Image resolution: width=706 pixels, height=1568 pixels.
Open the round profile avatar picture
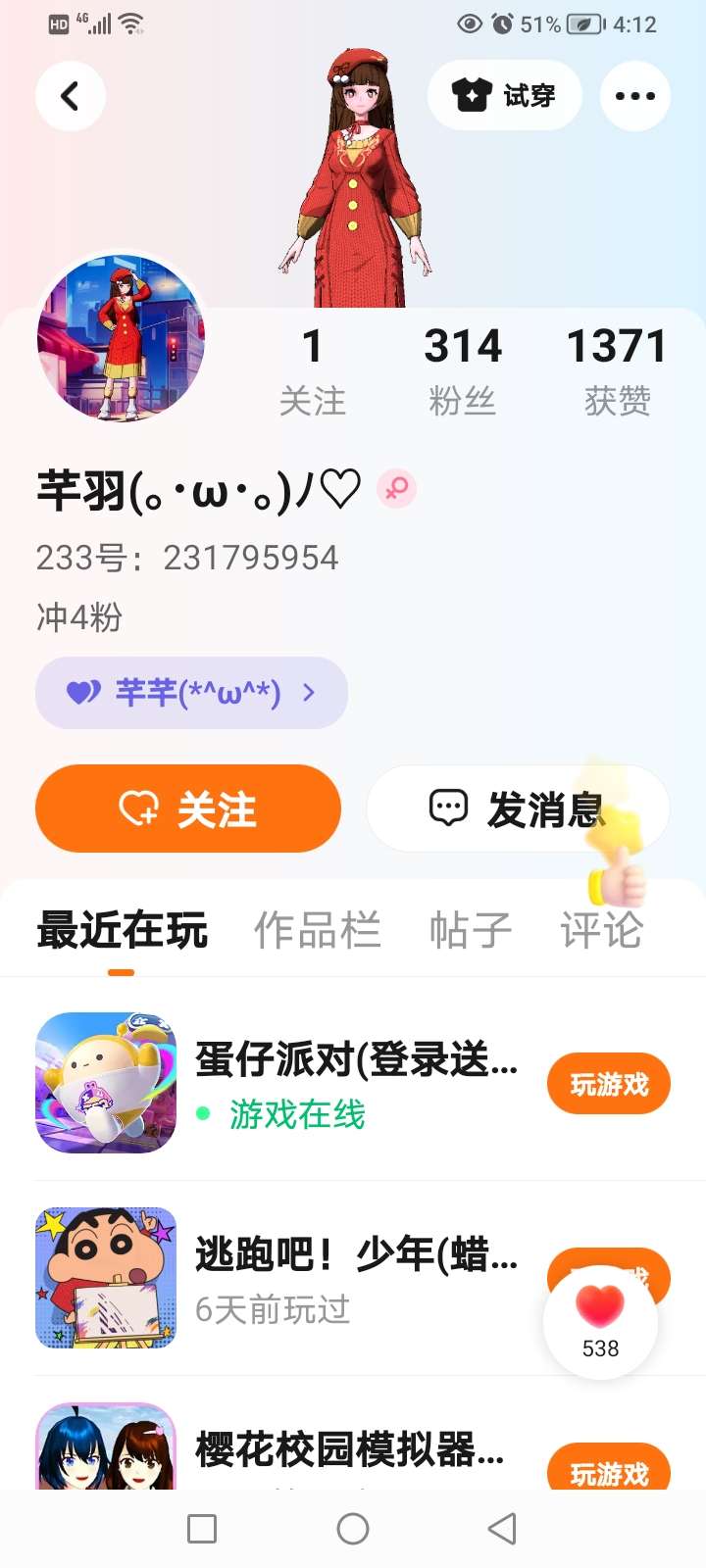pos(121,337)
